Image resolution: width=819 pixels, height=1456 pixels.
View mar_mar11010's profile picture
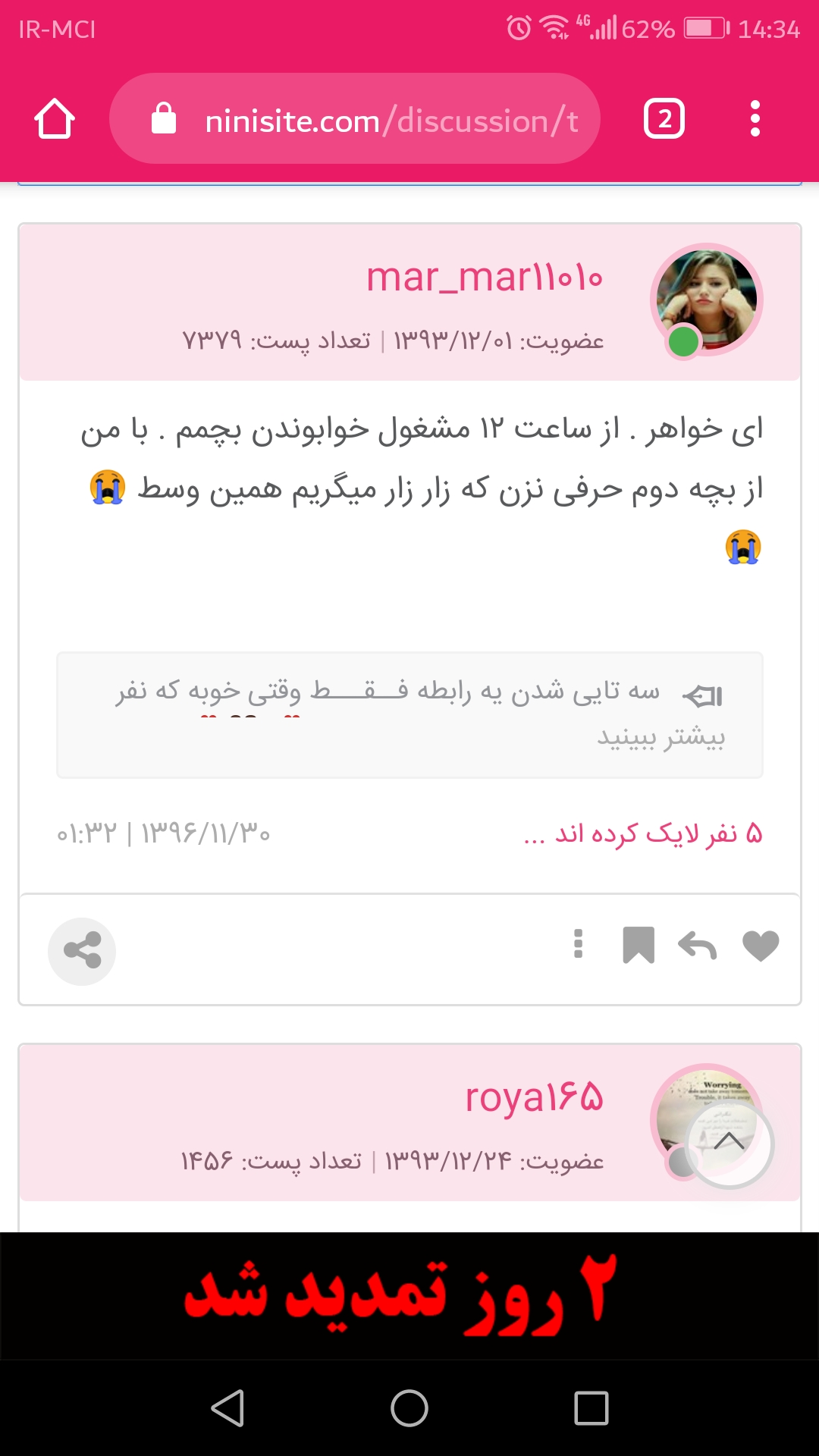click(x=706, y=300)
